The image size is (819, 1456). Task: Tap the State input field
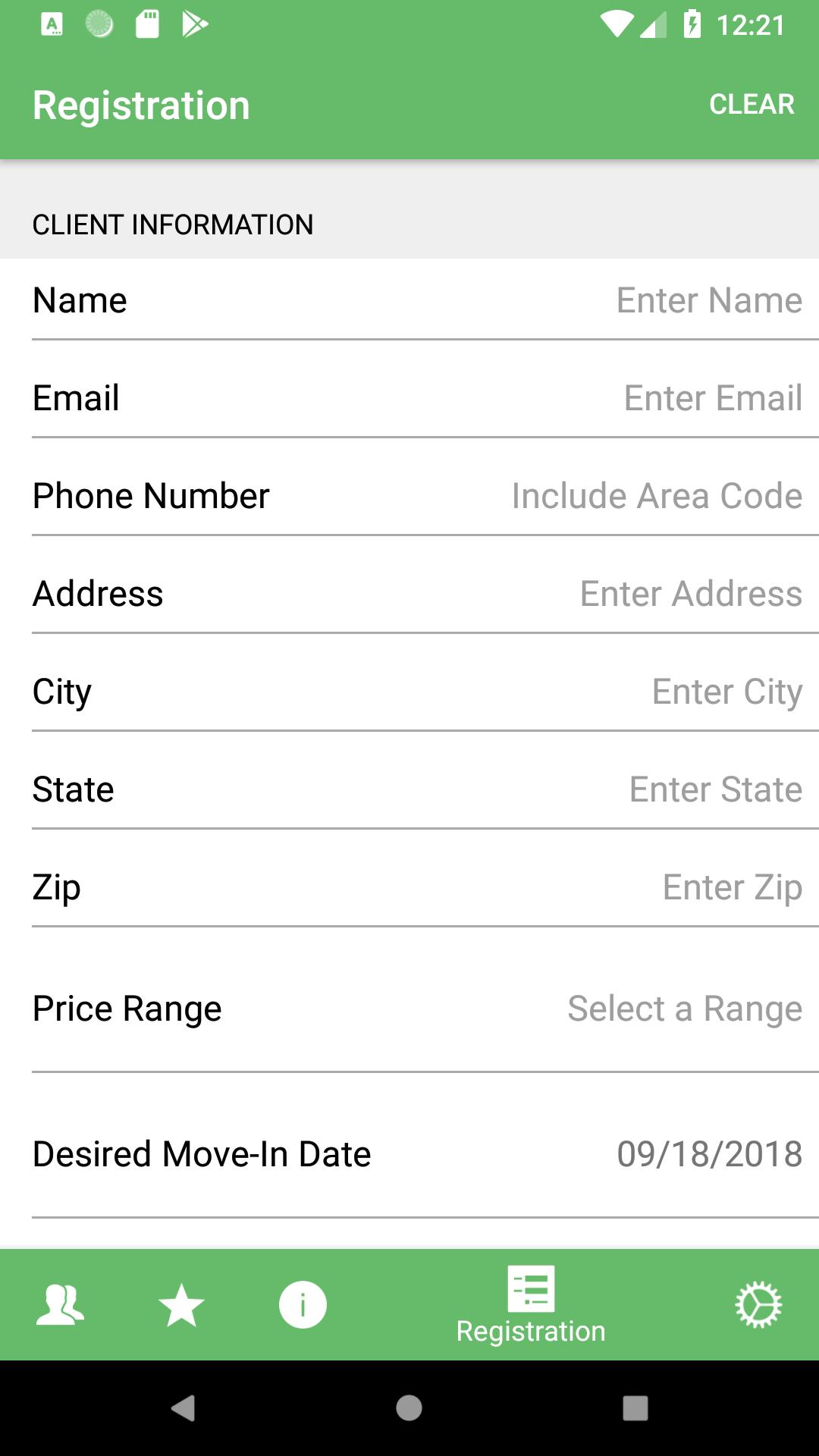[x=715, y=789]
